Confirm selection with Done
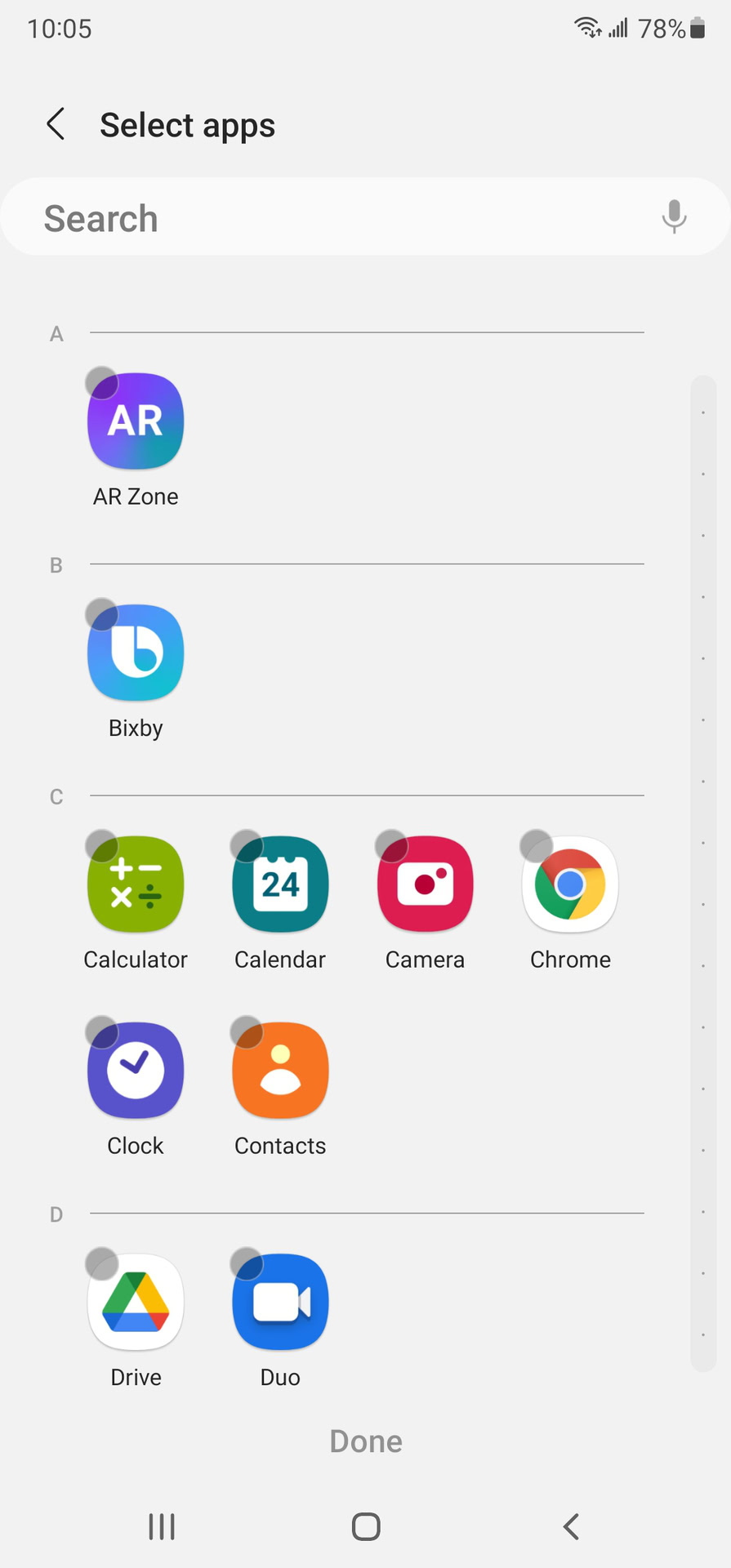This screenshot has width=731, height=1568. [x=365, y=1441]
